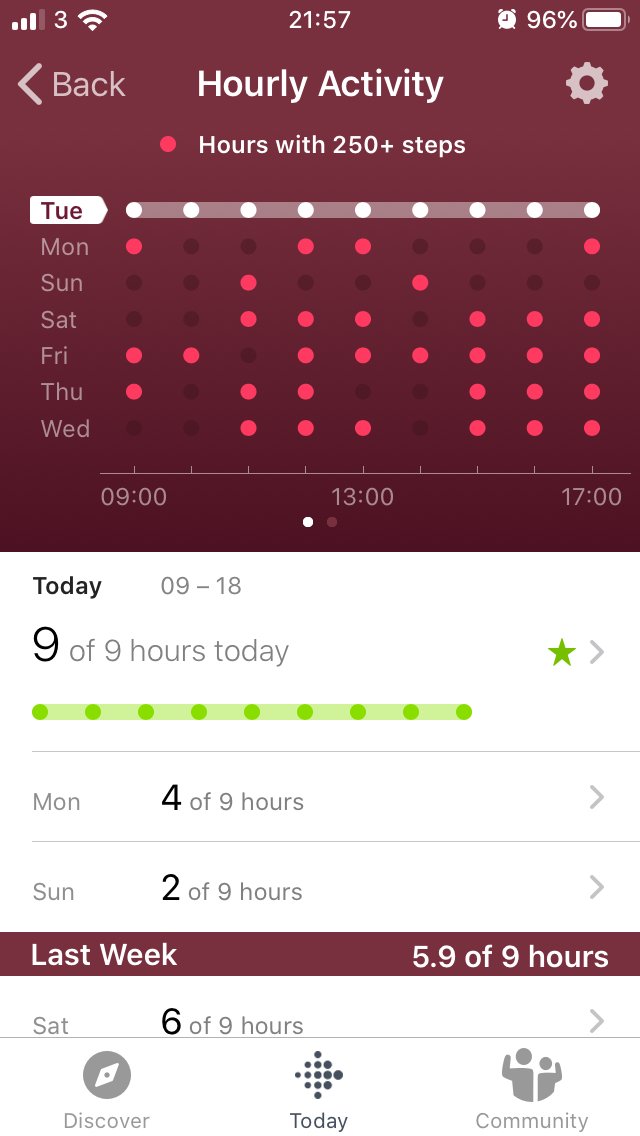Open today's 9 of 9 hours details
This screenshot has height=1136, width=640.
[320, 651]
